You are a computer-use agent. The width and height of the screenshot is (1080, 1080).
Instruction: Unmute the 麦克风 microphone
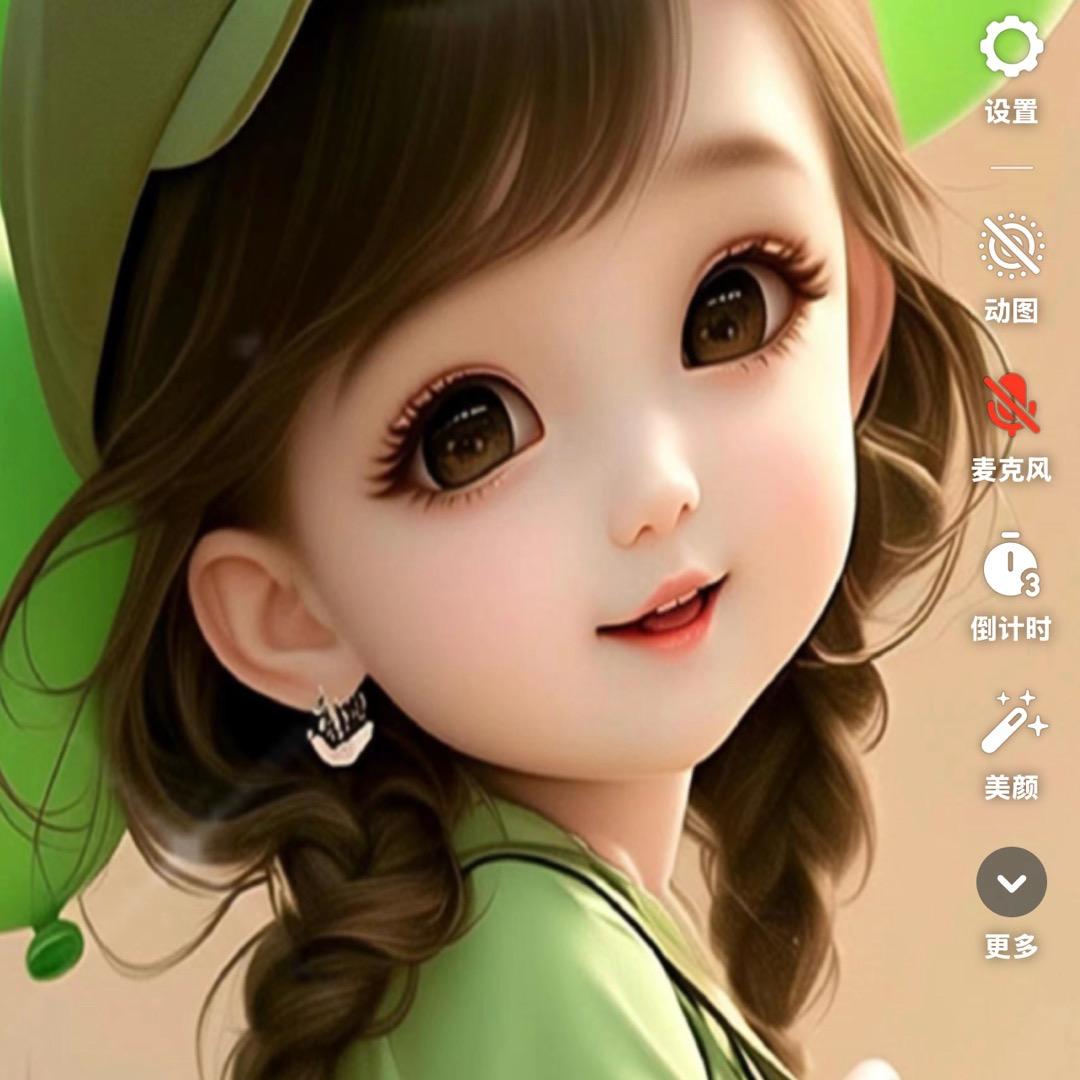click(x=1011, y=405)
